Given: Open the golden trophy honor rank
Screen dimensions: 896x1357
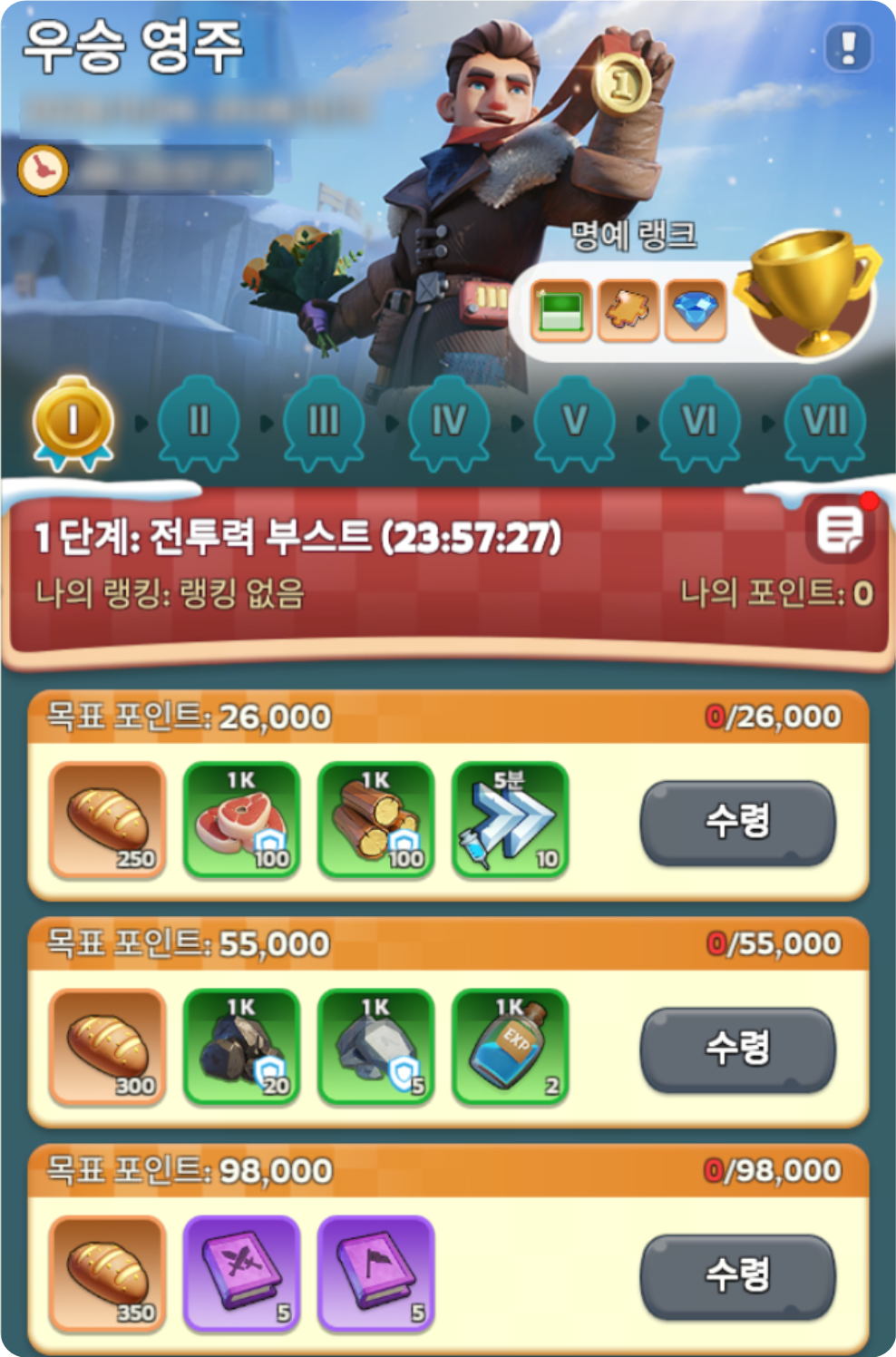Looking at the screenshot, I should [x=809, y=295].
